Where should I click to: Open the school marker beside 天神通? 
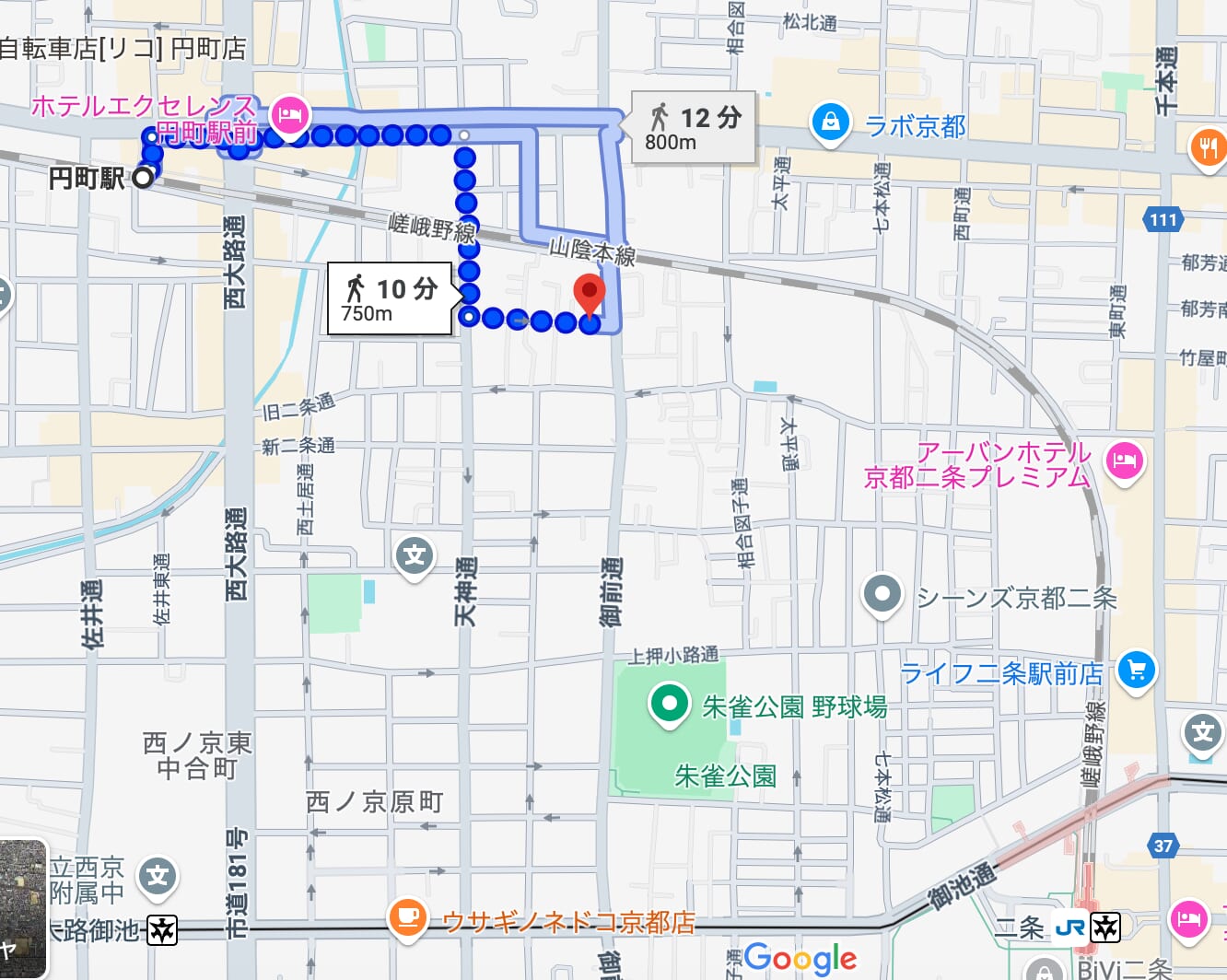pyautogui.click(x=415, y=555)
